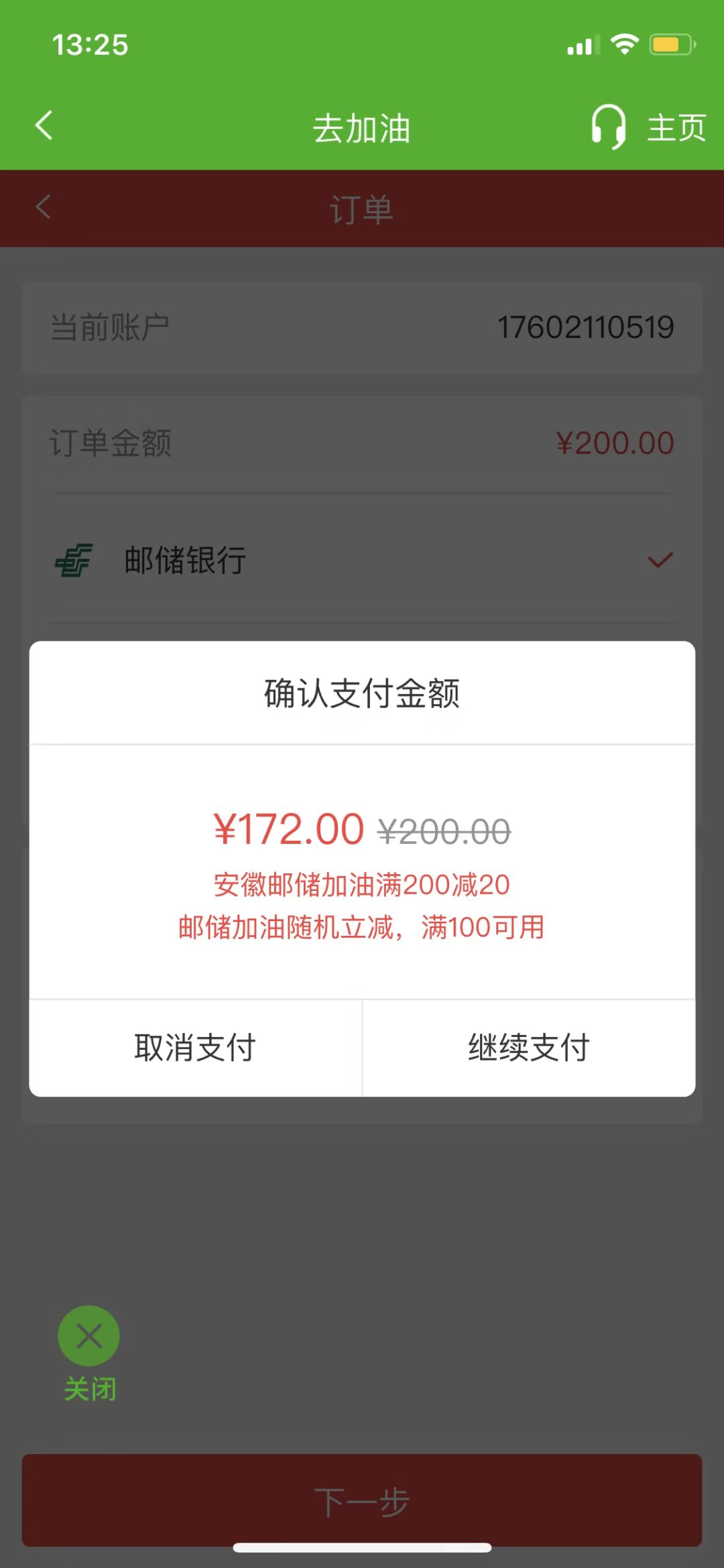Image resolution: width=724 pixels, height=1568 pixels.
Task: Go back from the 去加油 page
Action: coord(44,126)
